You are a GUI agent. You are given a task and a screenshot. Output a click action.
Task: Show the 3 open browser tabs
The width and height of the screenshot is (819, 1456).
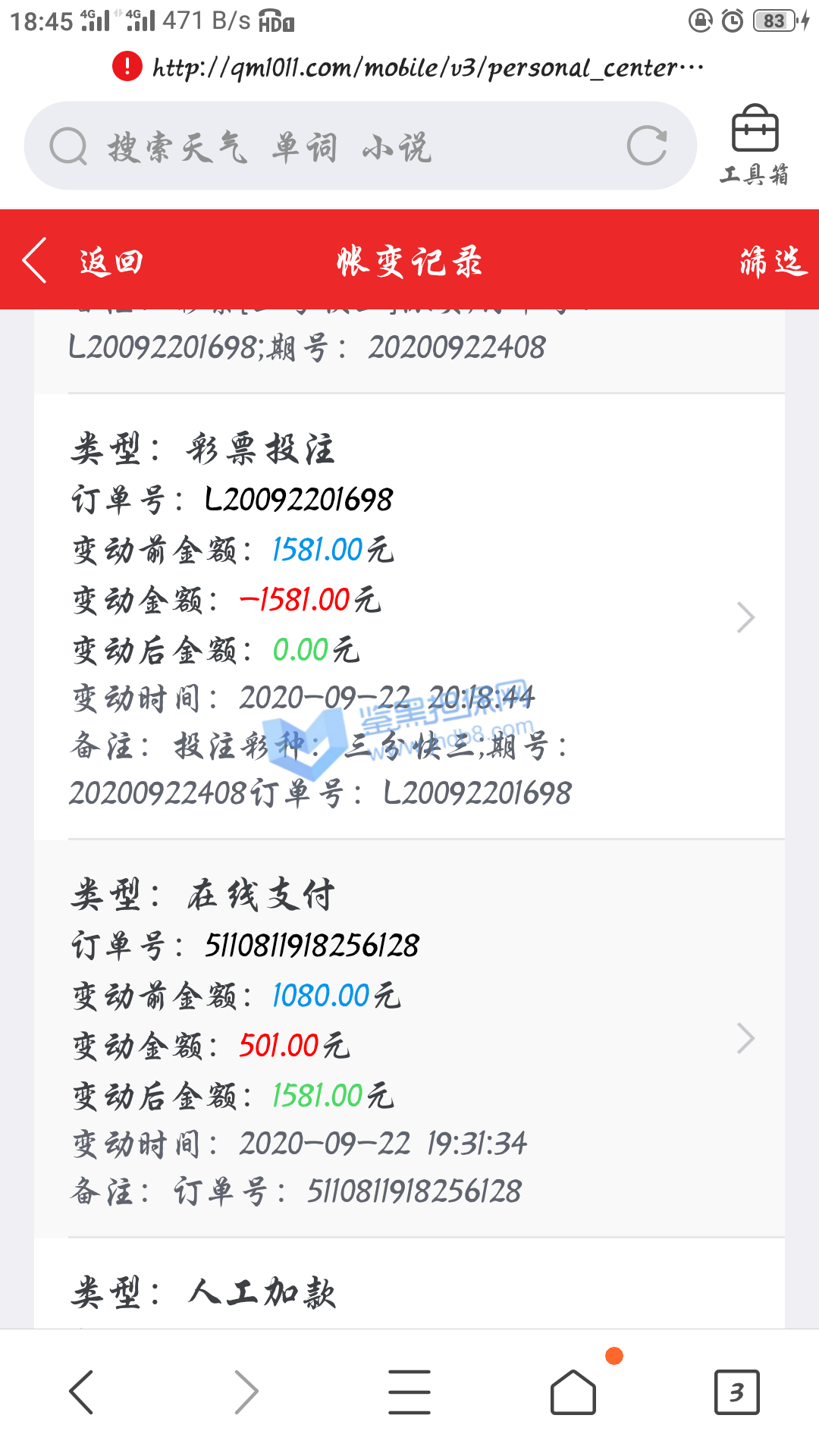pos(736,1392)
